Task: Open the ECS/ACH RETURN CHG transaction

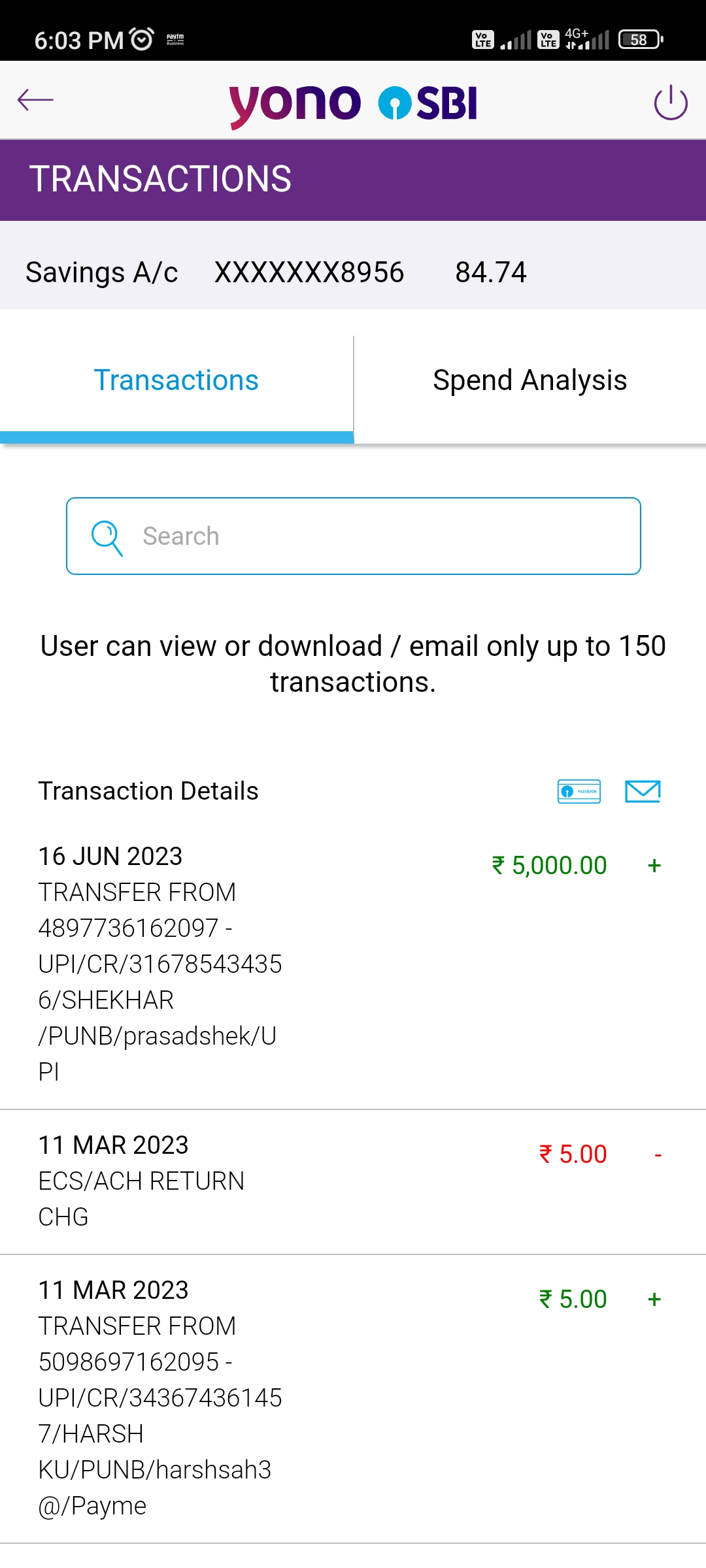Action: coord(353,1181)
